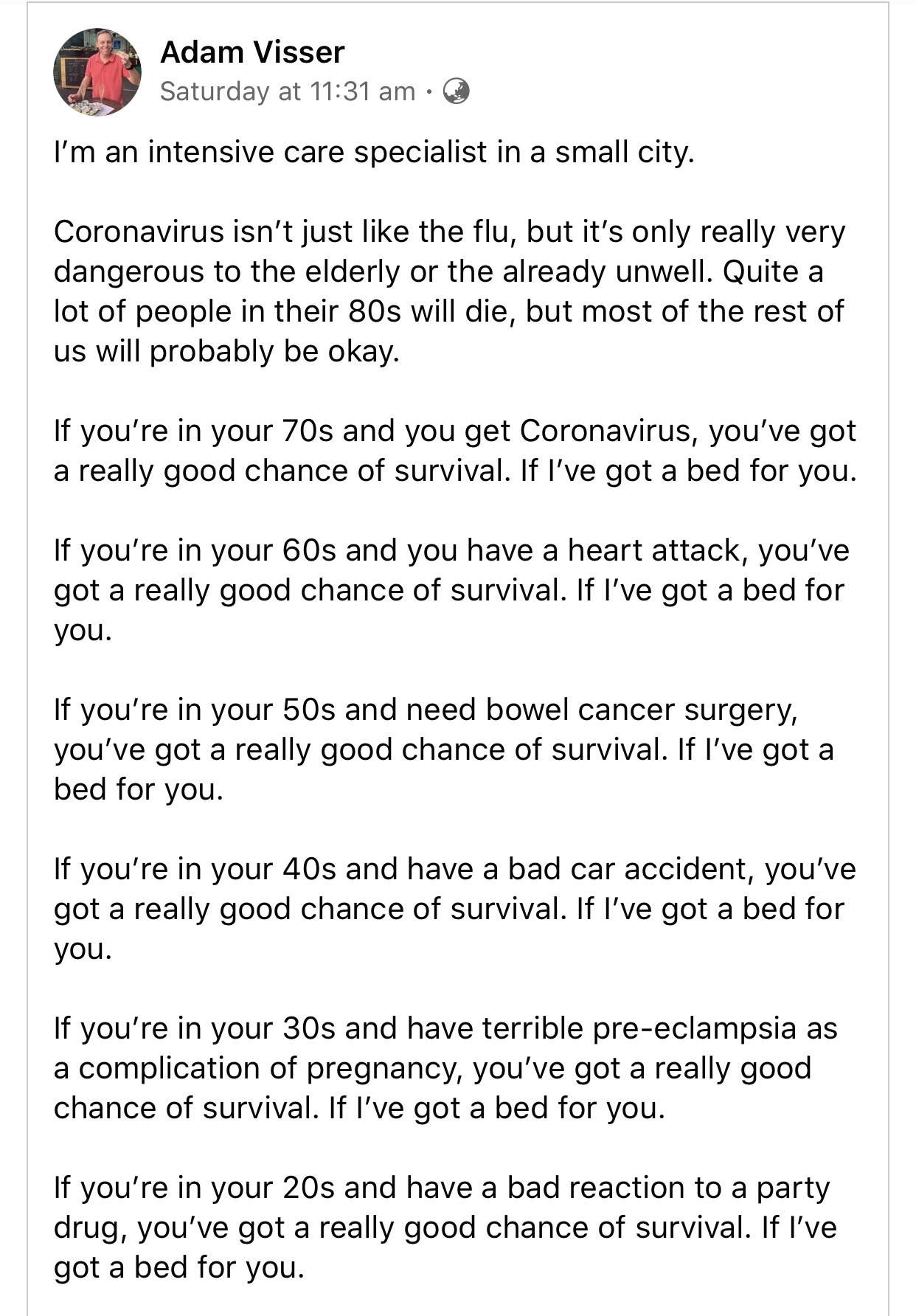Open the post timestamp Saturday at 11:31 am

[288, 91]
